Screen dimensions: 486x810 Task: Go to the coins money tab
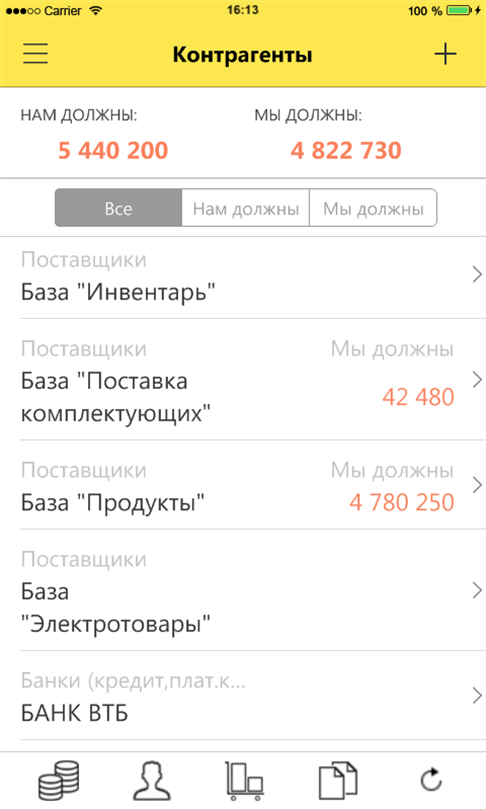pos(59,780)
